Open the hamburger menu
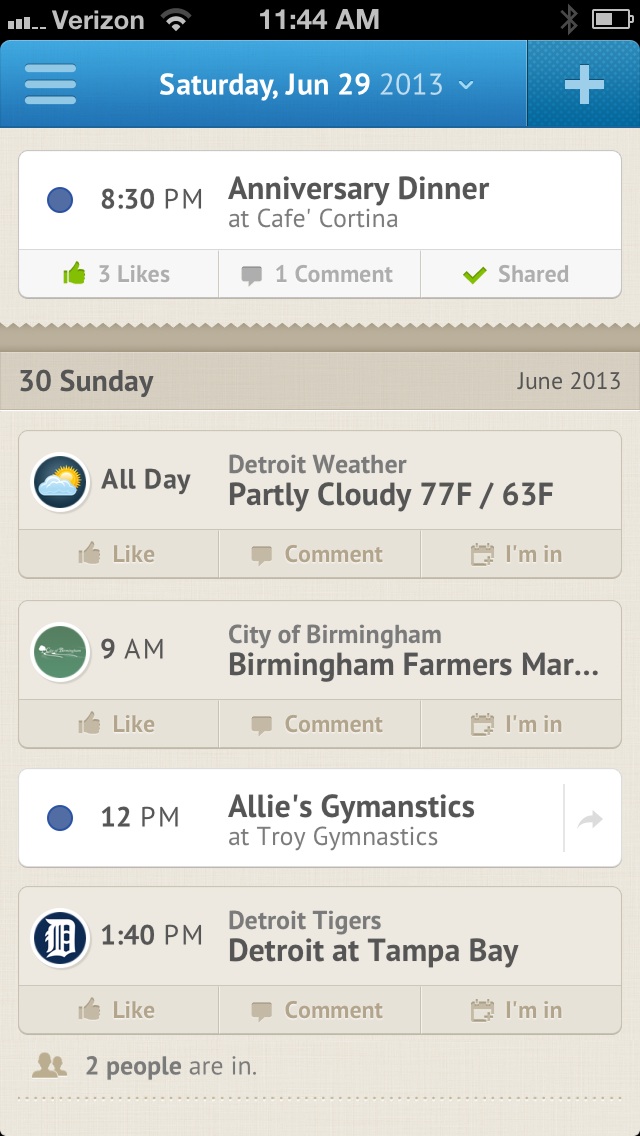The height and width of the screenshot is (1136, 640). tap(50, 84)
